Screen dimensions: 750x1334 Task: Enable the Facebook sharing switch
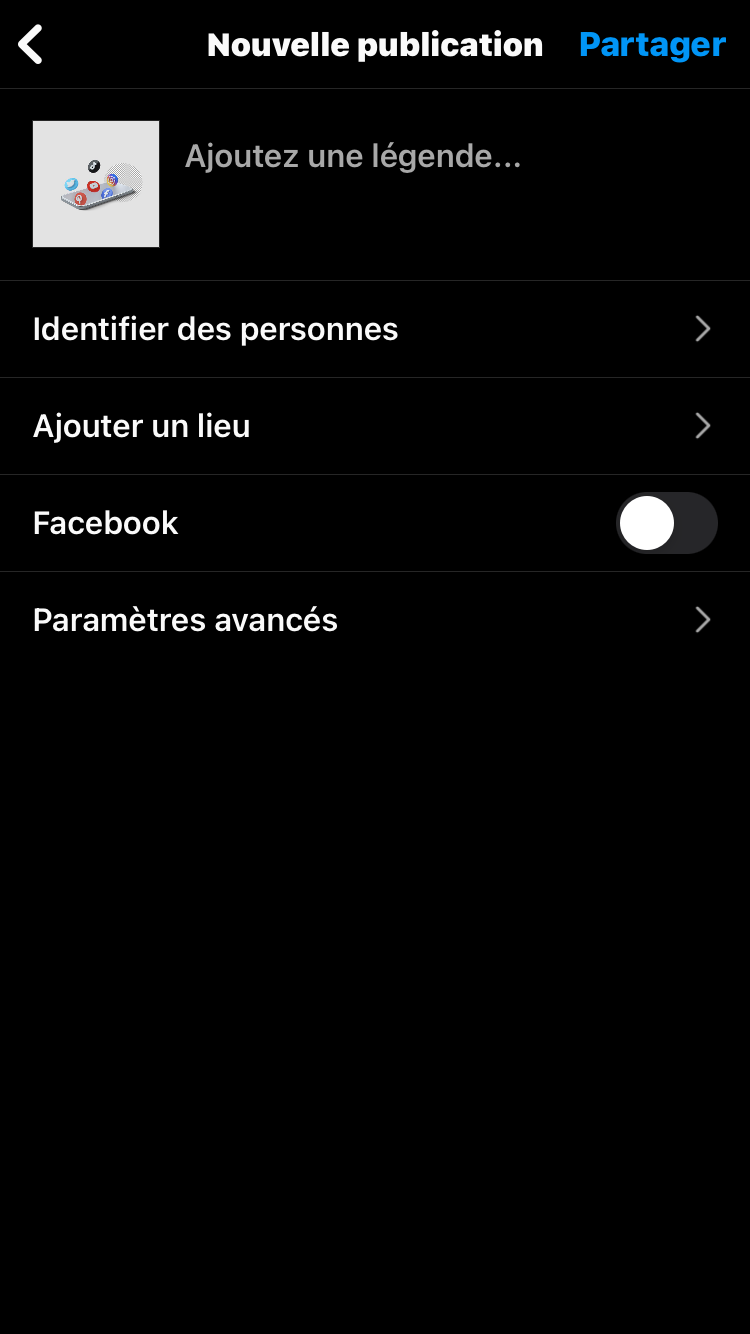(666, 523)
